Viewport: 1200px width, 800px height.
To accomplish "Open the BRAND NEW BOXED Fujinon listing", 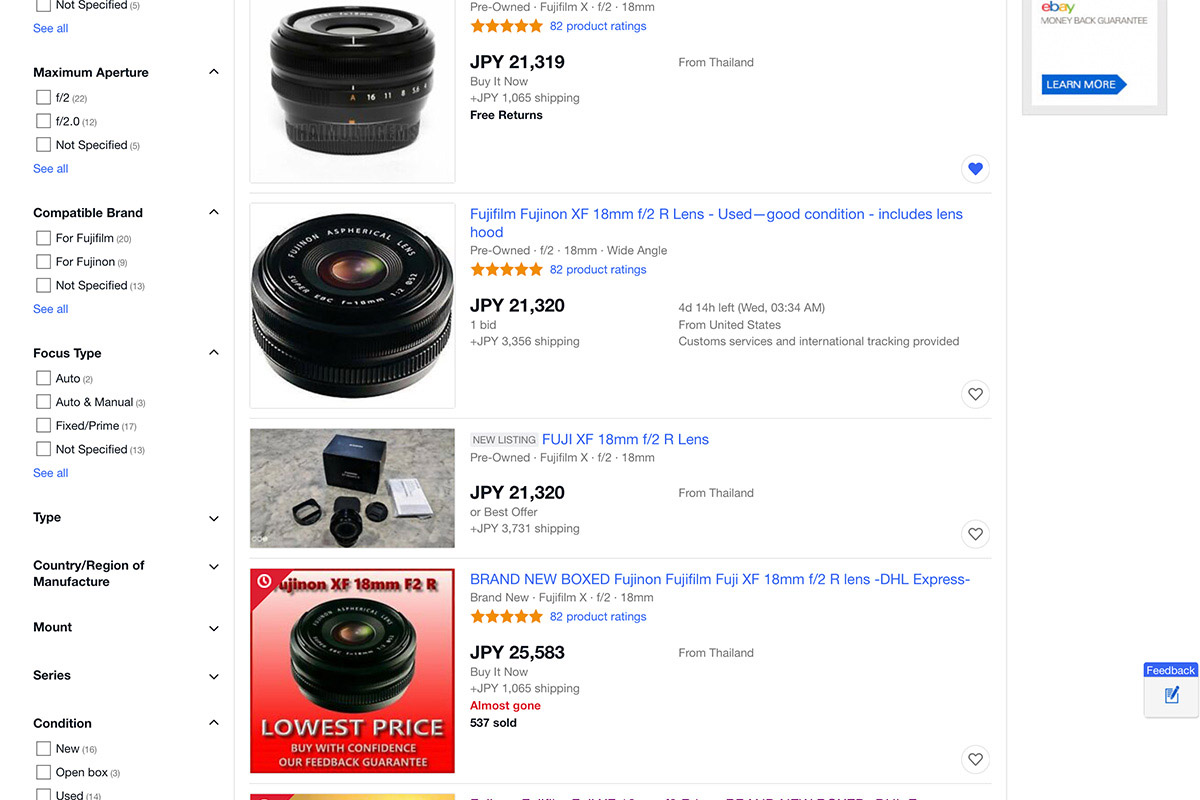I will [x=719, y=579].
